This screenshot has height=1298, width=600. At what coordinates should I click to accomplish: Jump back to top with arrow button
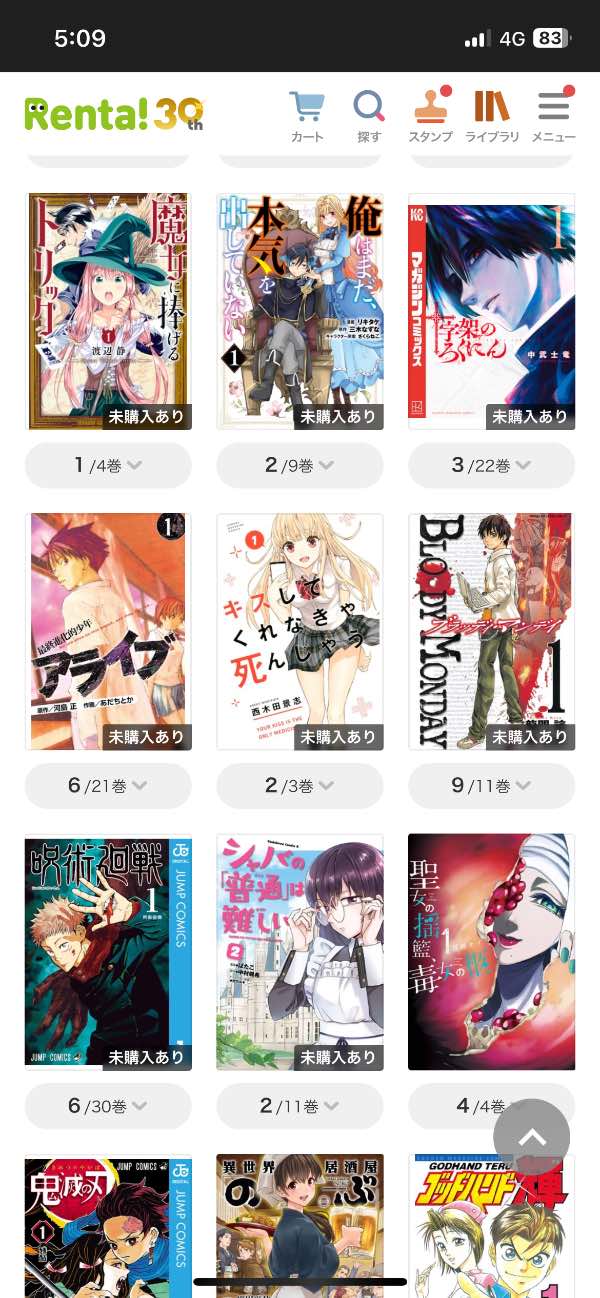[531, 1137]
